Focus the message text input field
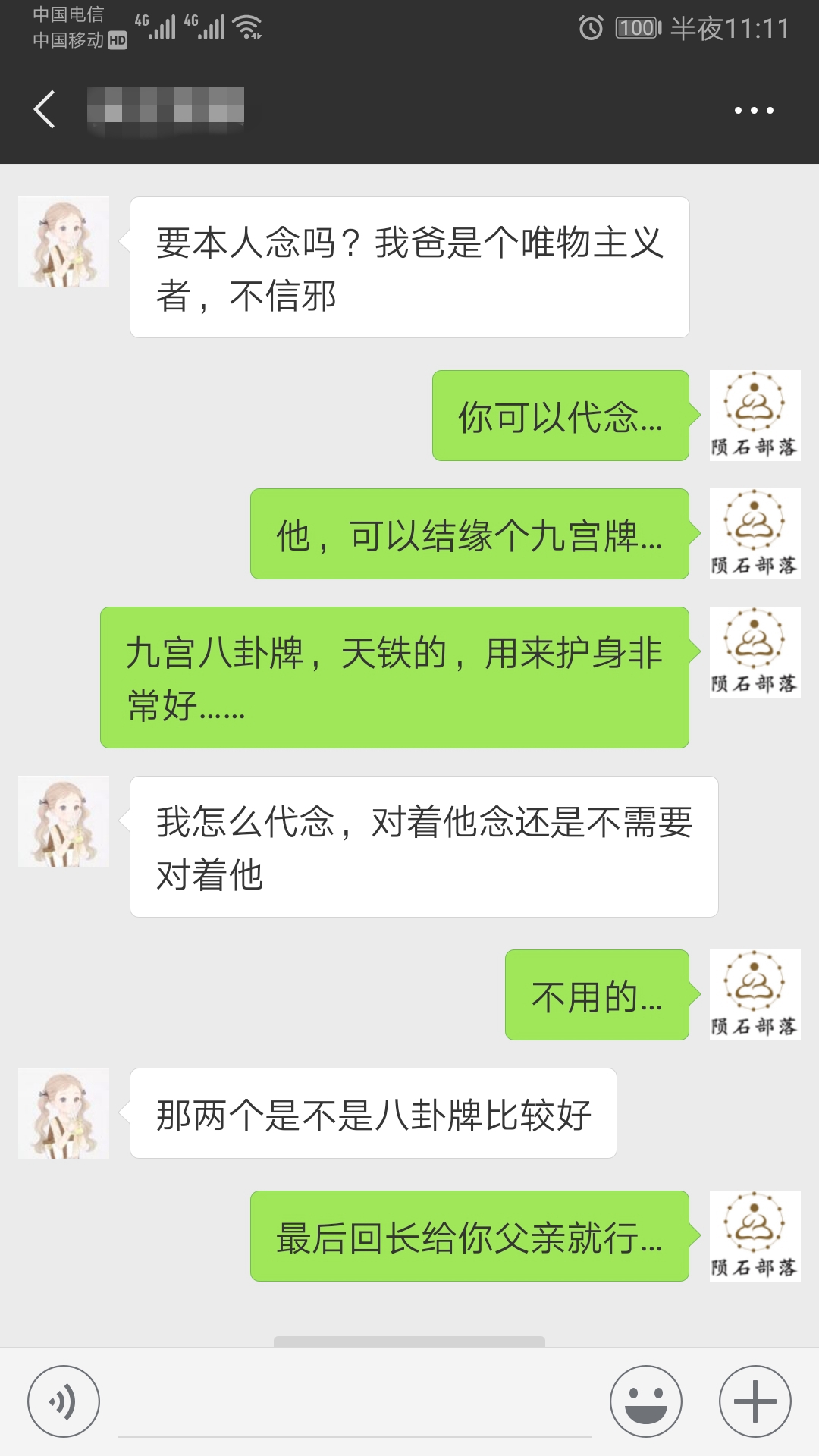The height and width of the screenshot is (1456, 819). pyautogui.click(x=355, y=1403)
